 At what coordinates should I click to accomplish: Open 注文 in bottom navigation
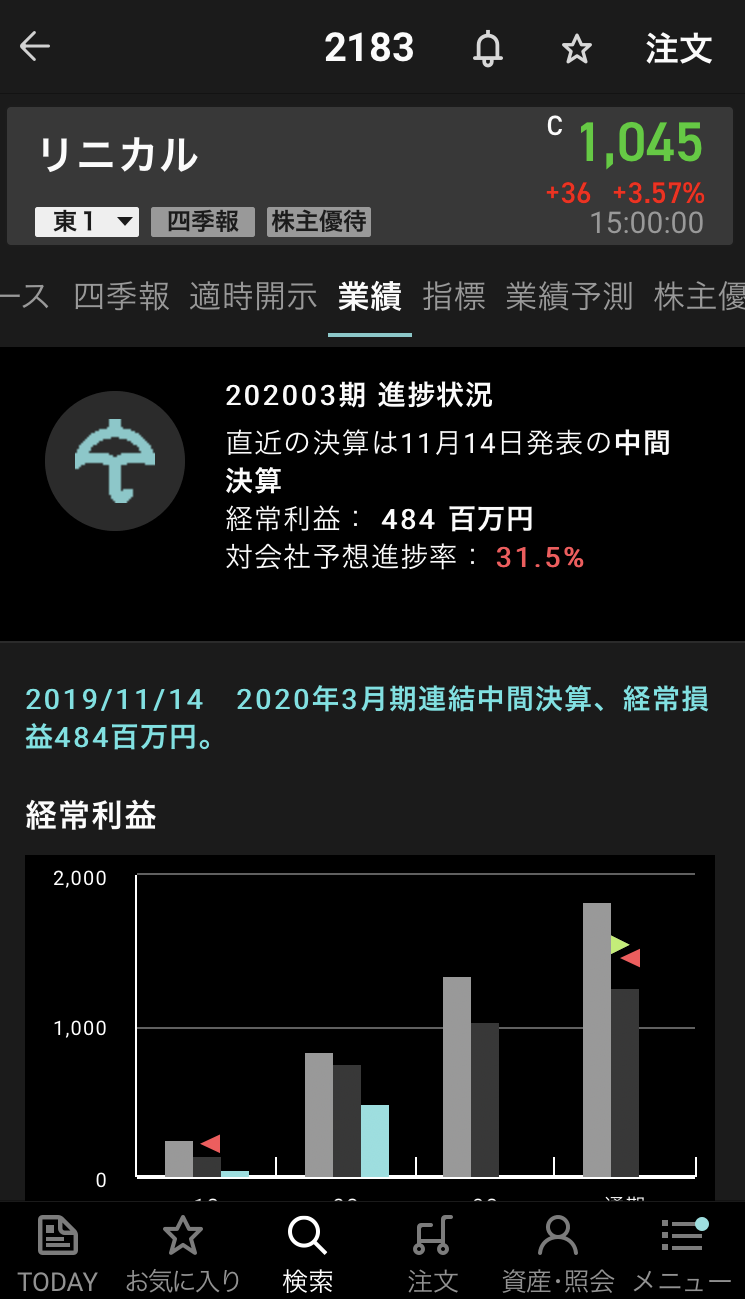click(x=432, y=1252)
